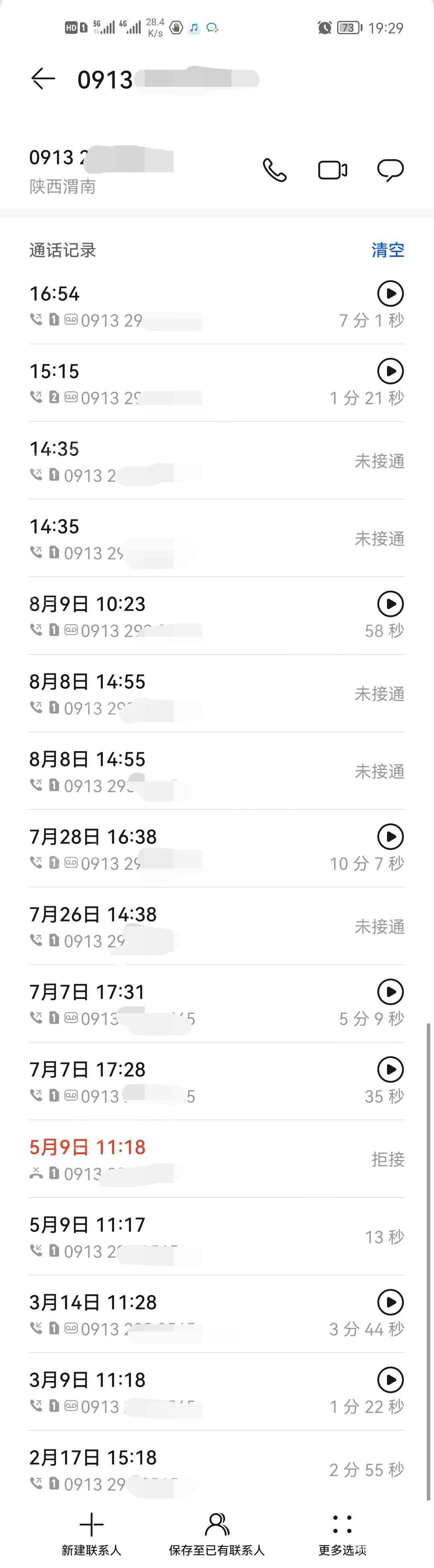Image resolution: width=434 pixels, height=1568 pixels.
Task: Play the 3月14日 11:28 call recording
Action: click(390, 1302)
